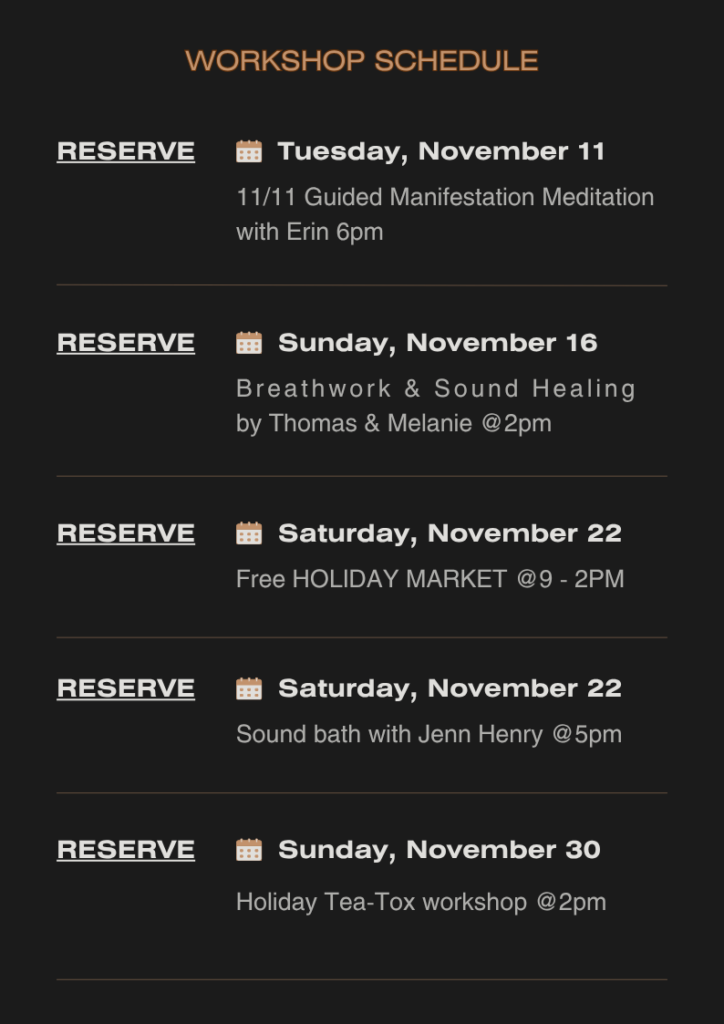Reserve a spot at Free Holiday Market
This screenshot has height=1024, width=724.
point(125,534)
